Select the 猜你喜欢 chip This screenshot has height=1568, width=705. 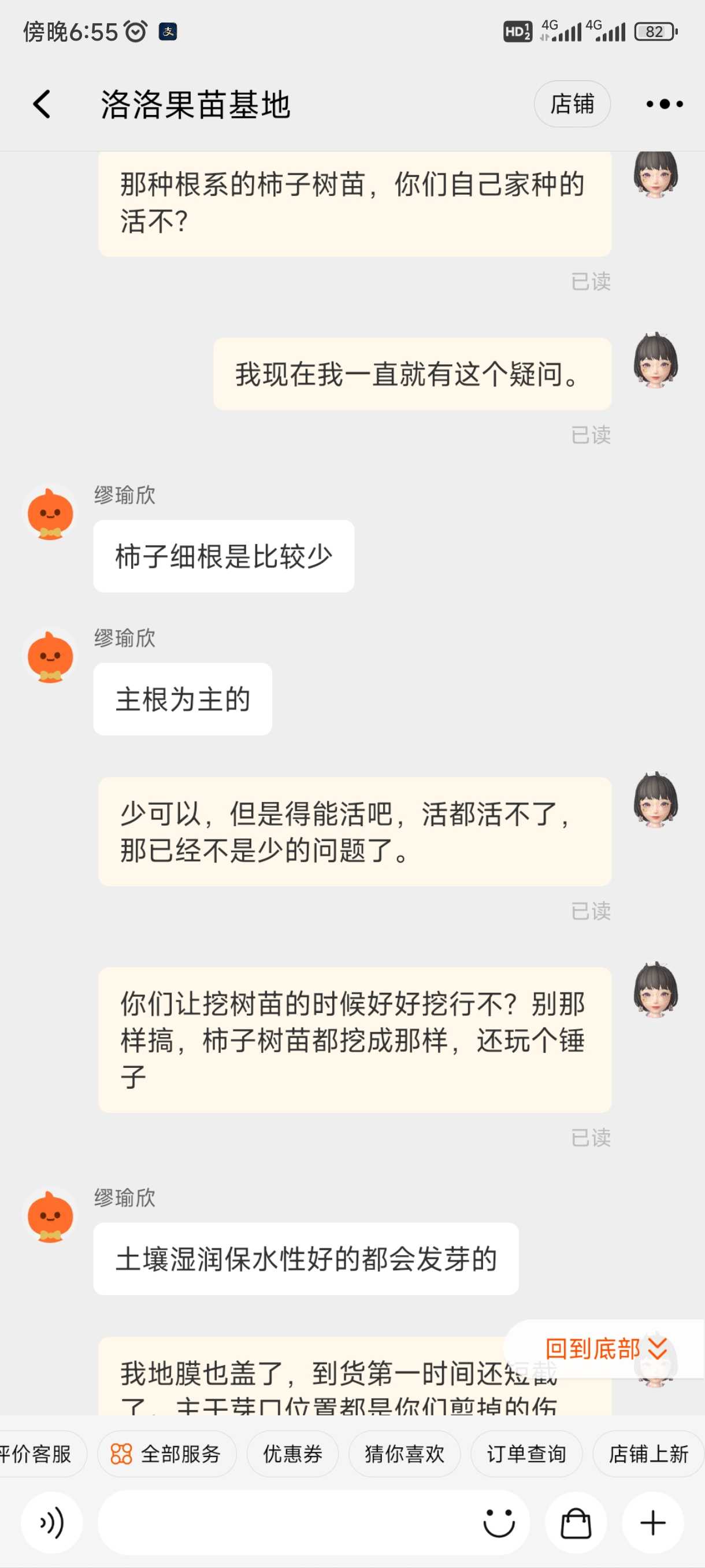coord(405,1454)
